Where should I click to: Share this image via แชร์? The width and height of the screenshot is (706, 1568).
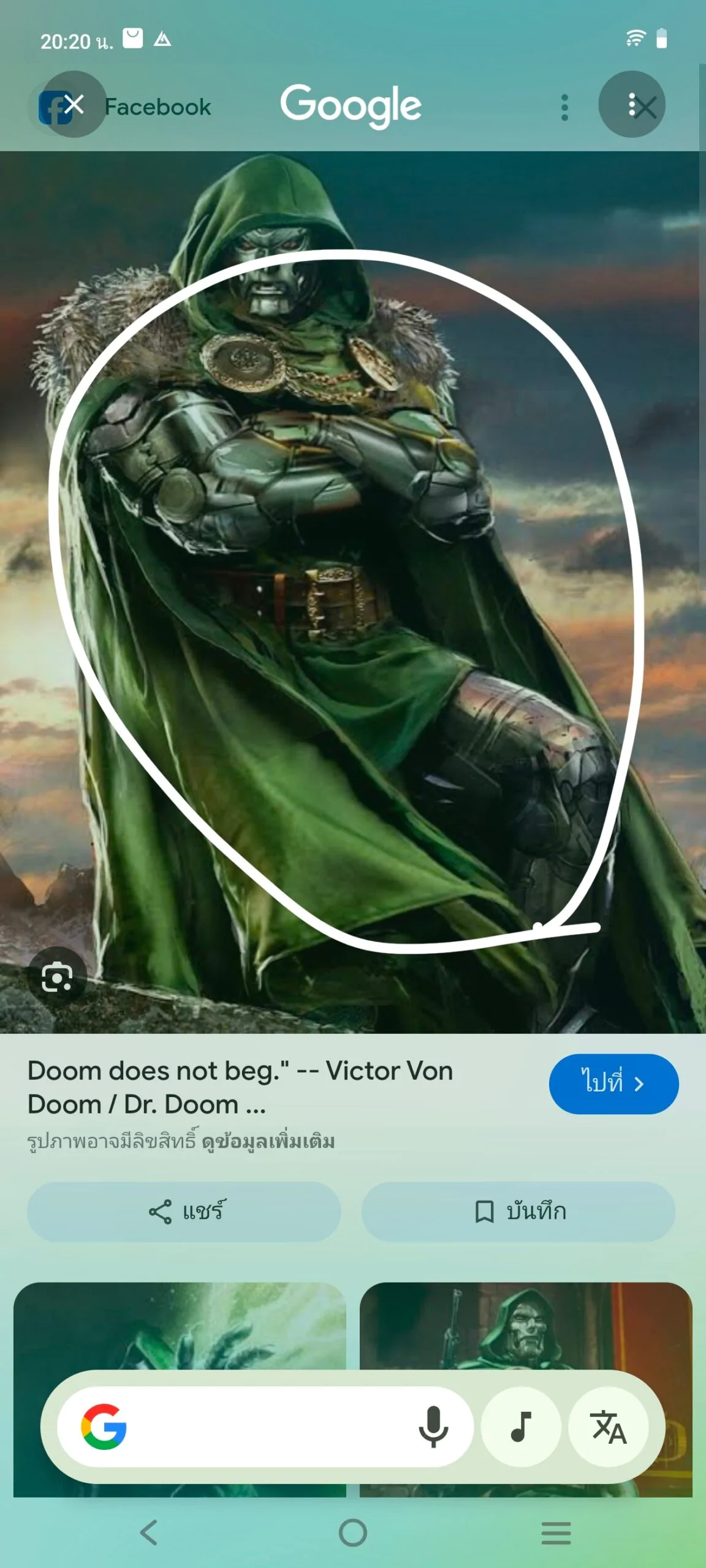[x=184, y=1212]
